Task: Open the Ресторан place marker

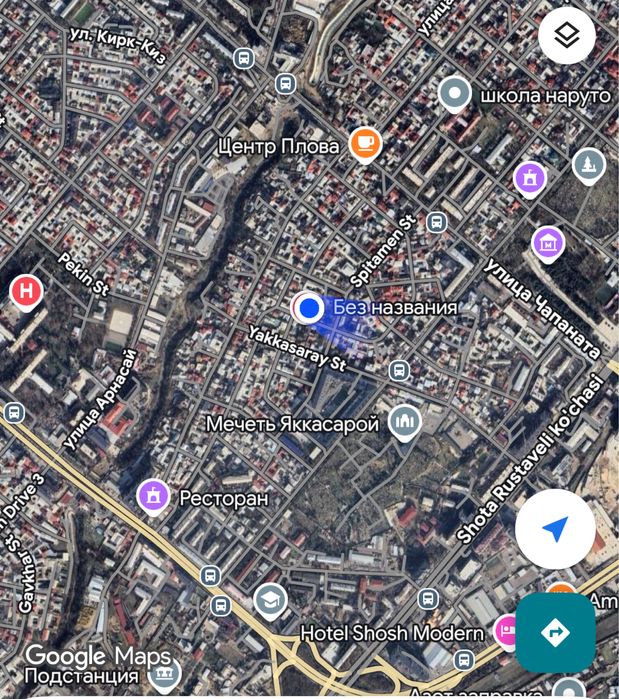Action: 152,494
